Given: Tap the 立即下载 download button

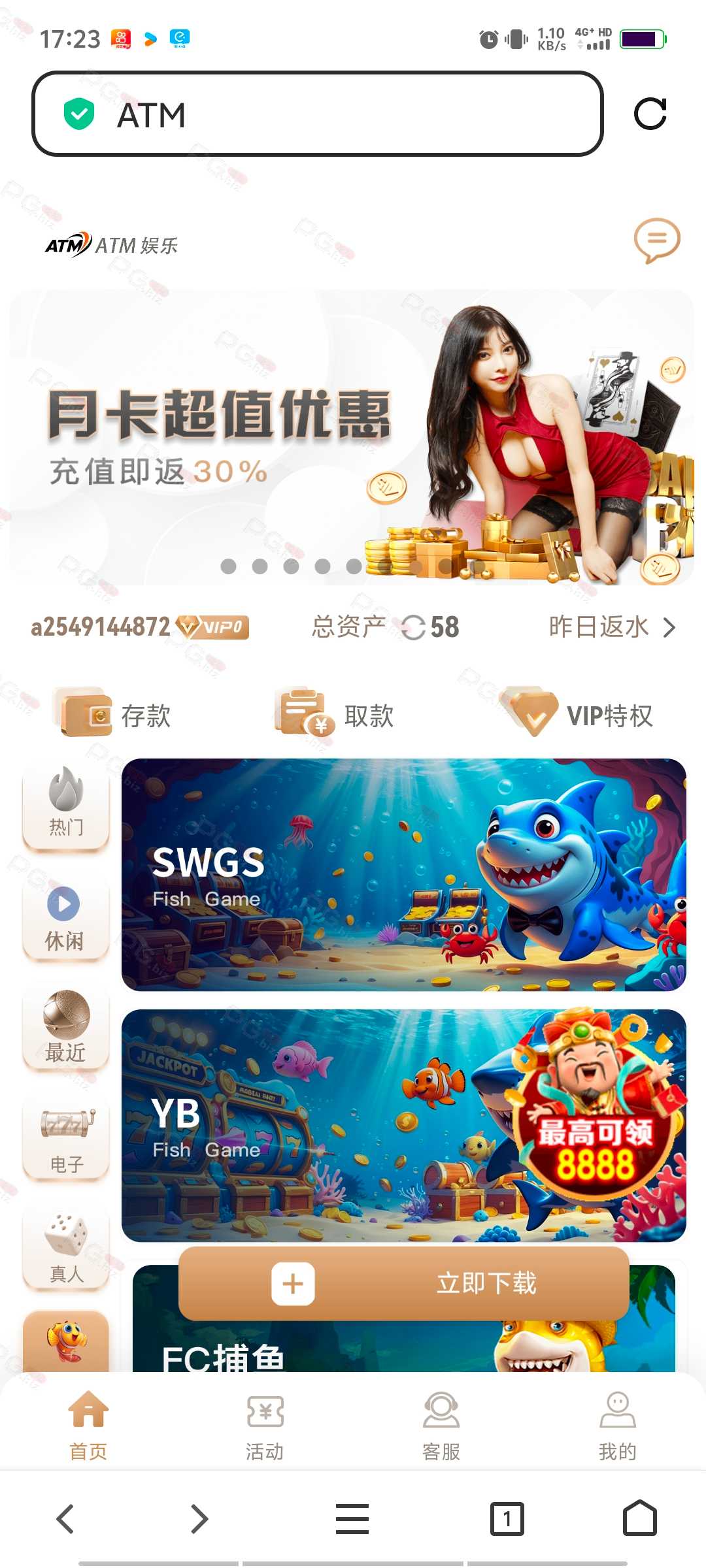Looking at the screenshot, I should pyautogui.click(x=404, y=1283).
